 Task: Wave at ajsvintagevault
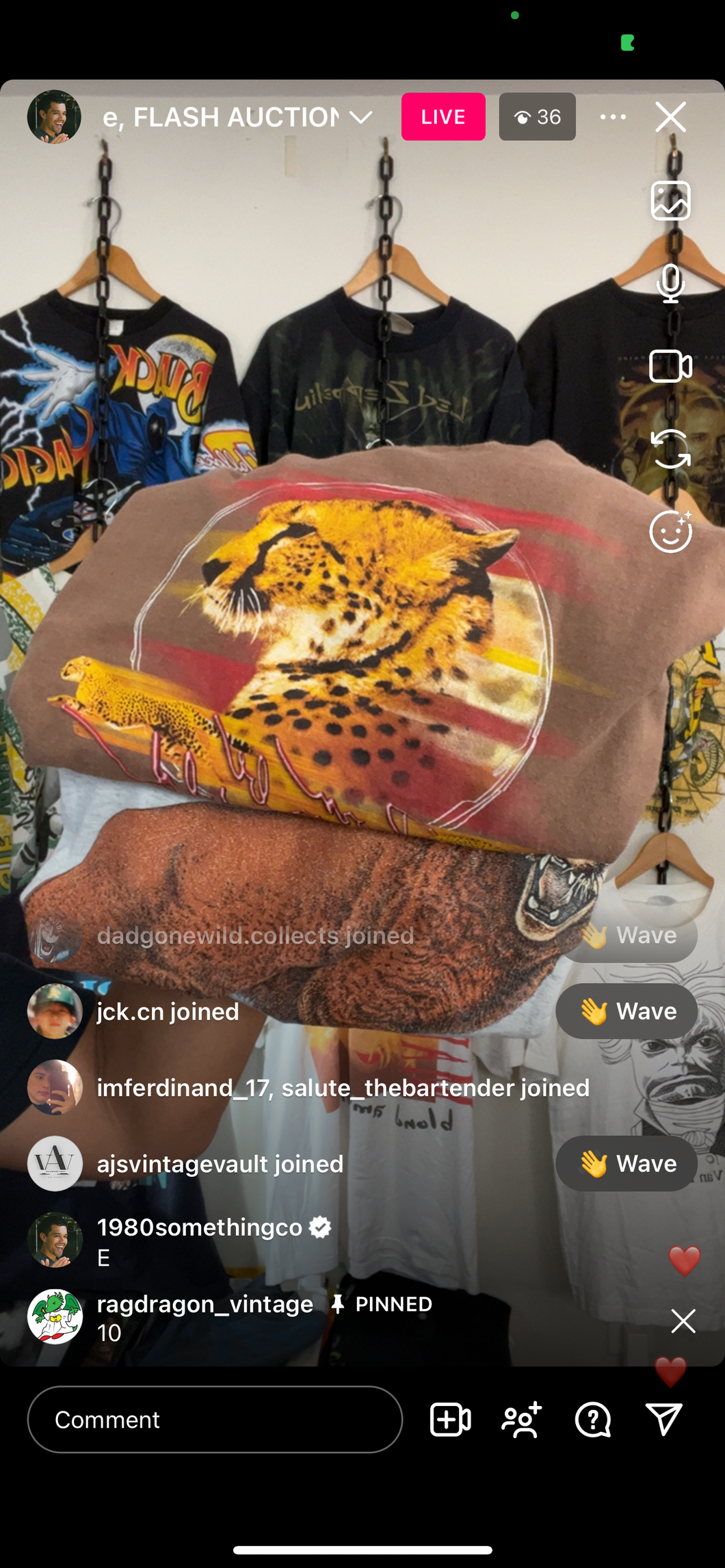point(626,1164)
